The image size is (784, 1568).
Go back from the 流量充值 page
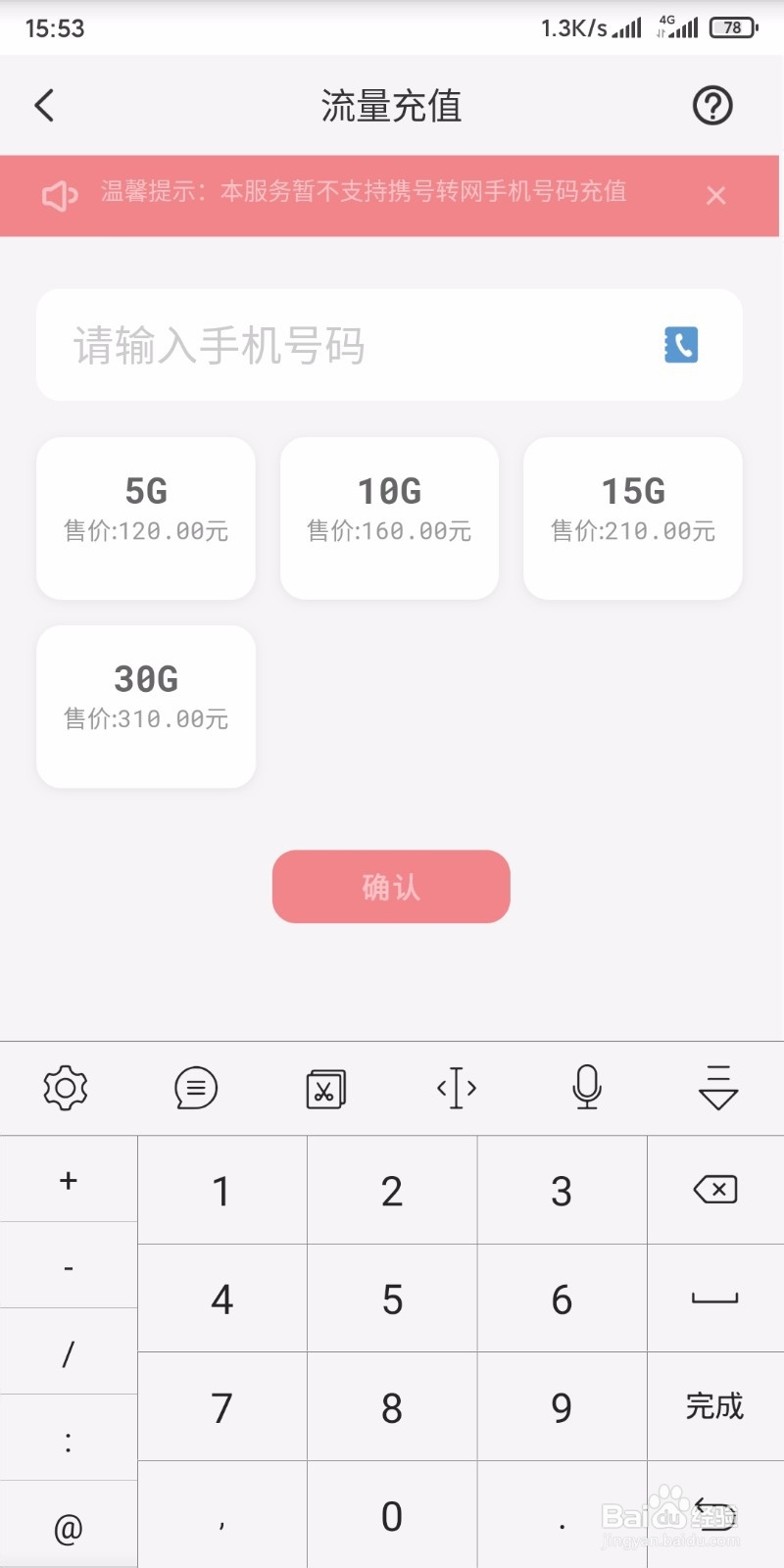pos(44,106)
